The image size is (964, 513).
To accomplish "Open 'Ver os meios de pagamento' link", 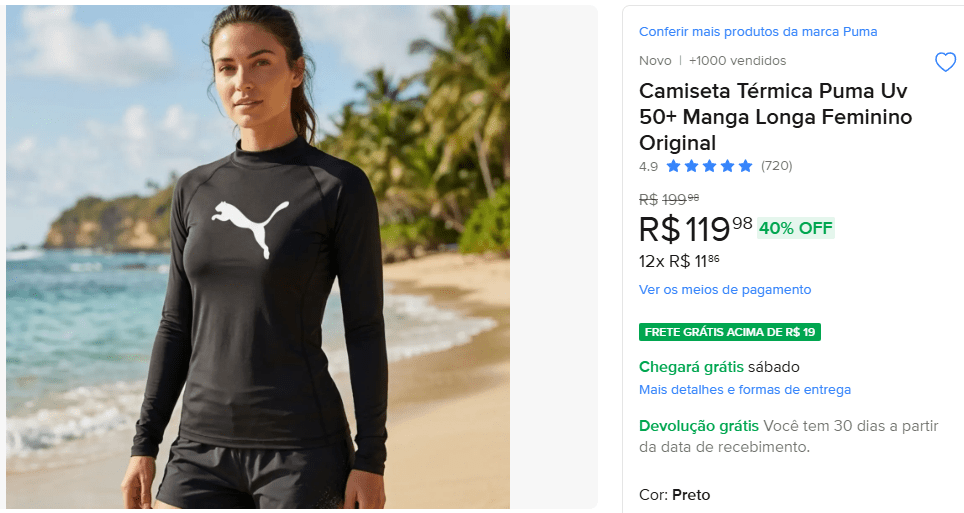I will pyautogui.click(x=725, y=290).
